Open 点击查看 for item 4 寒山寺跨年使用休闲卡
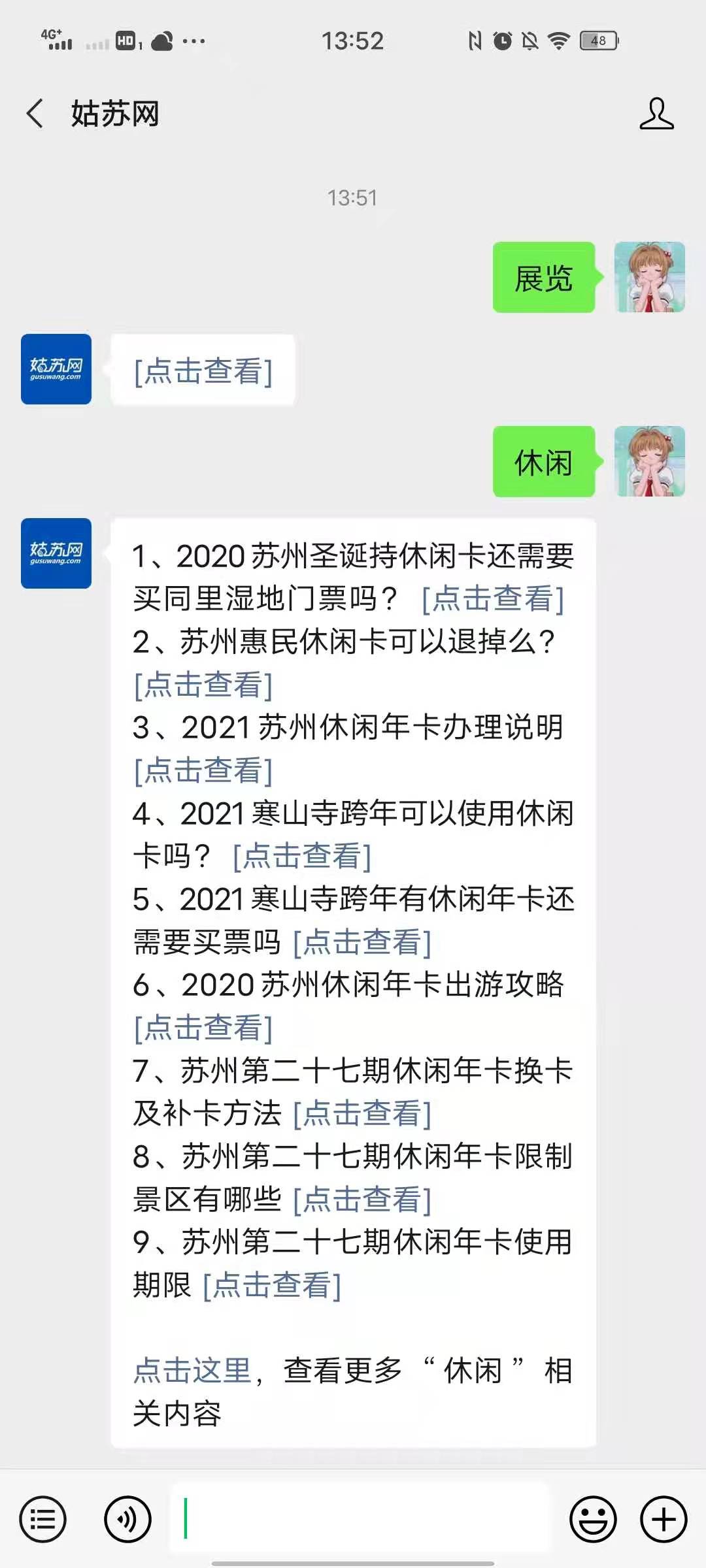Screen dimensions: 706x1568 (302, 855)
